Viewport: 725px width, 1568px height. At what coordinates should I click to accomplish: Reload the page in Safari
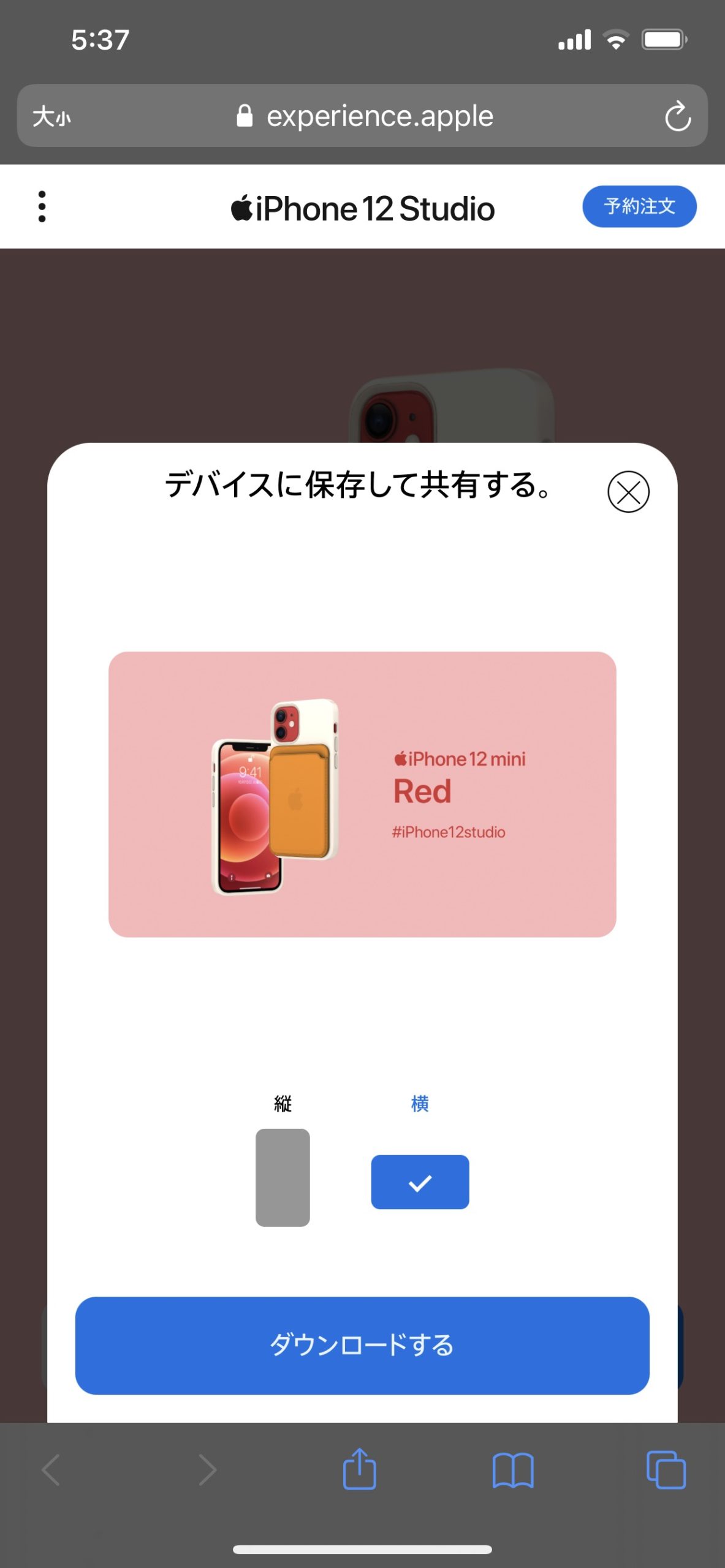678,116
